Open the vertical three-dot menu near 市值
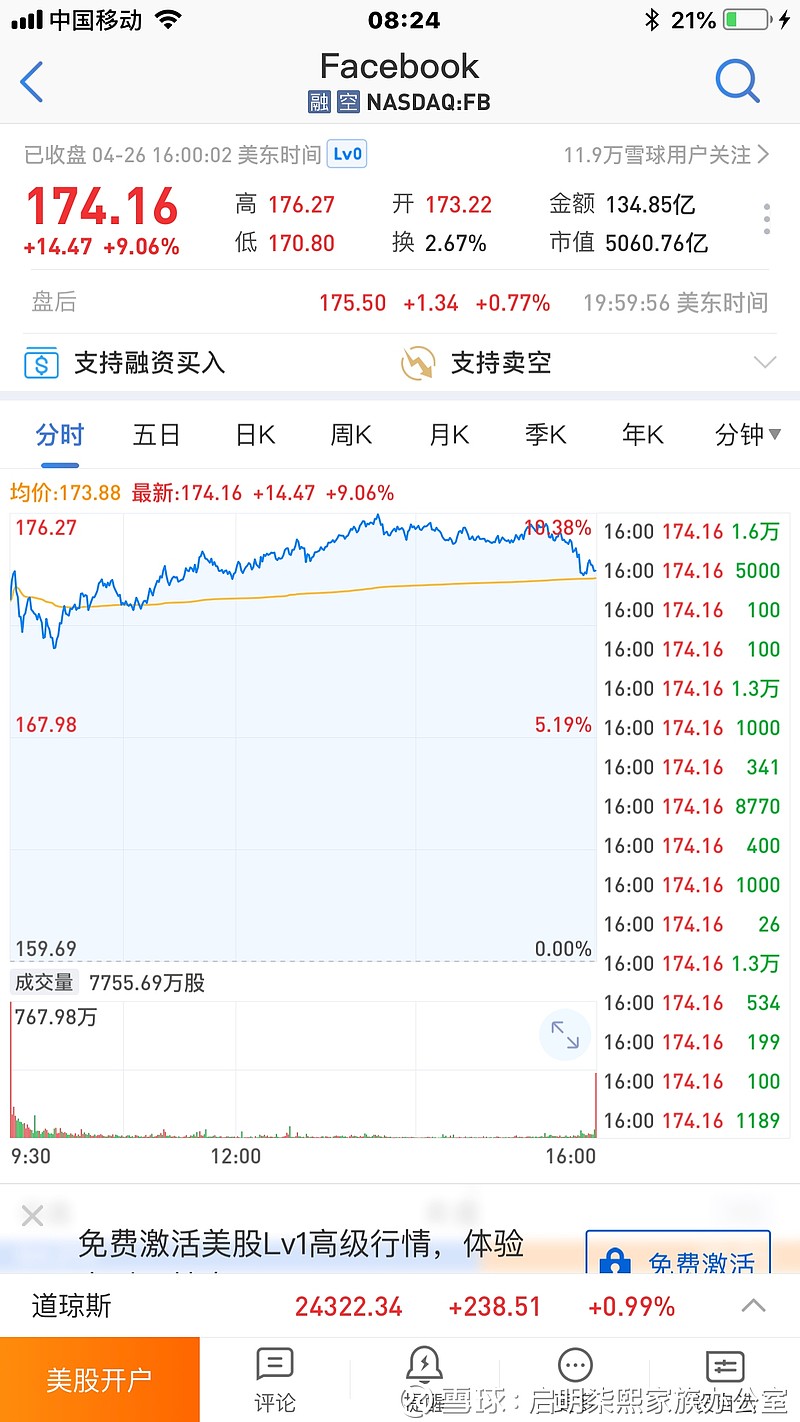 click(x=766, y=219)
